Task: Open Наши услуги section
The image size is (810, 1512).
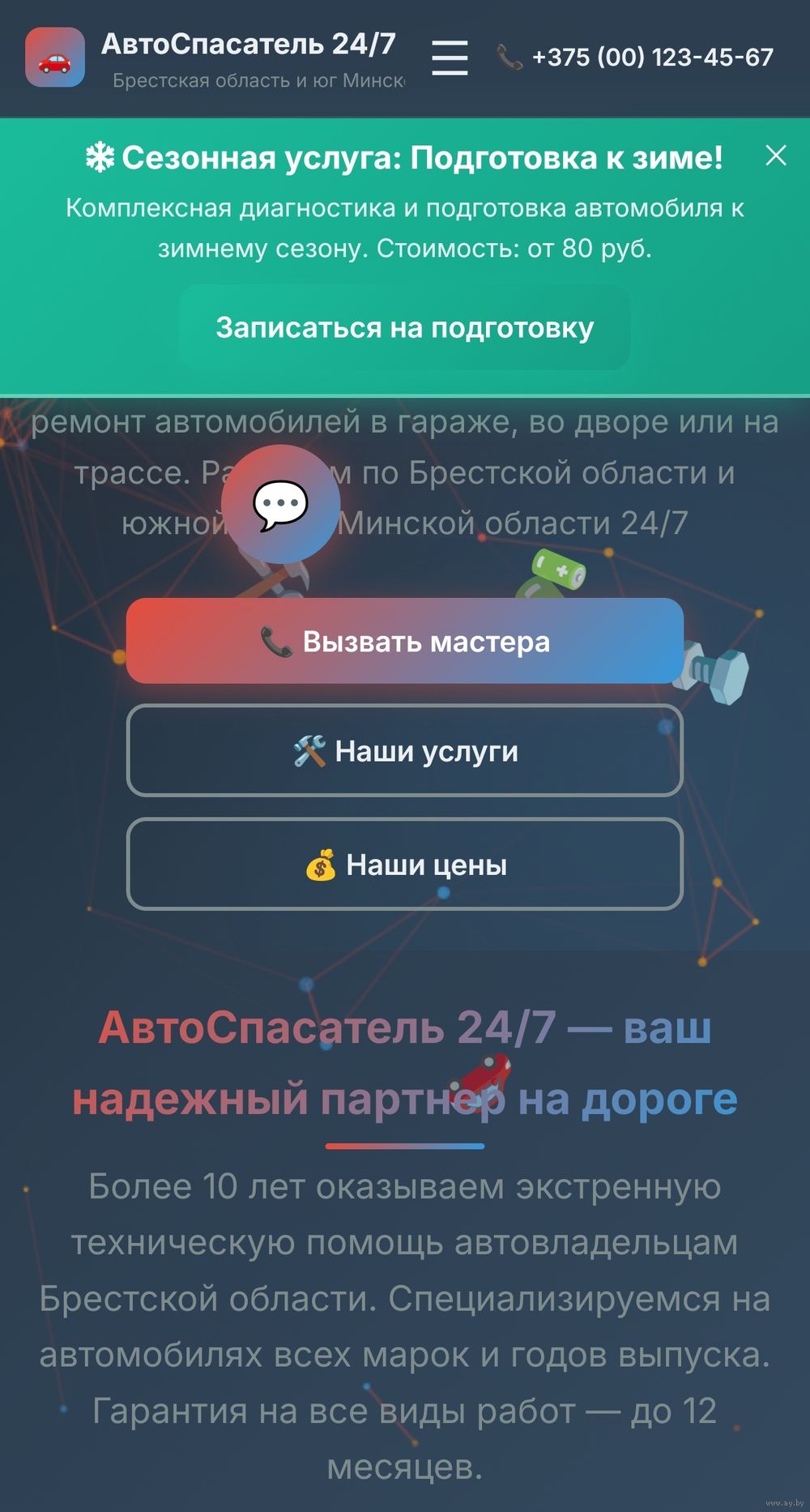Action: pyautogui.click(x=405, y=751)
